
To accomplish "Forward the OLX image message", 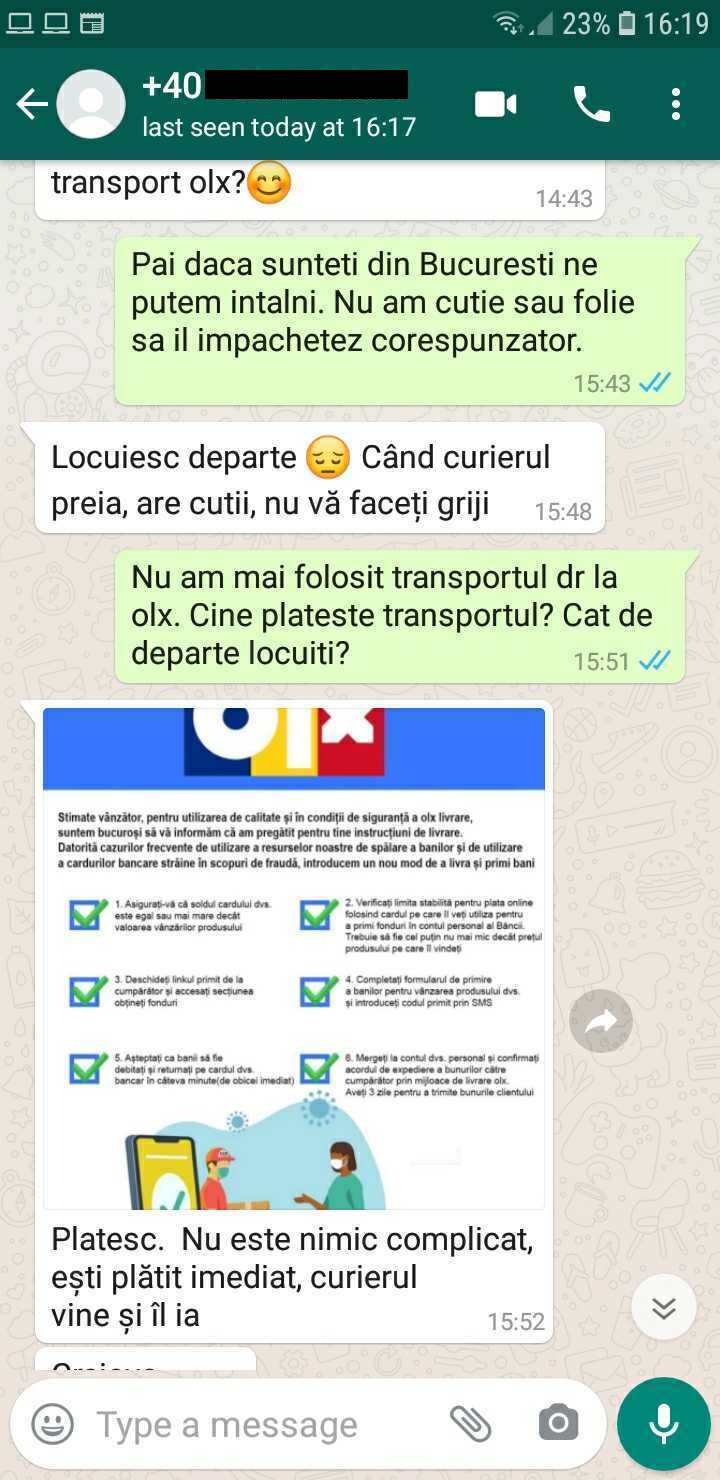I will 601,1020.
